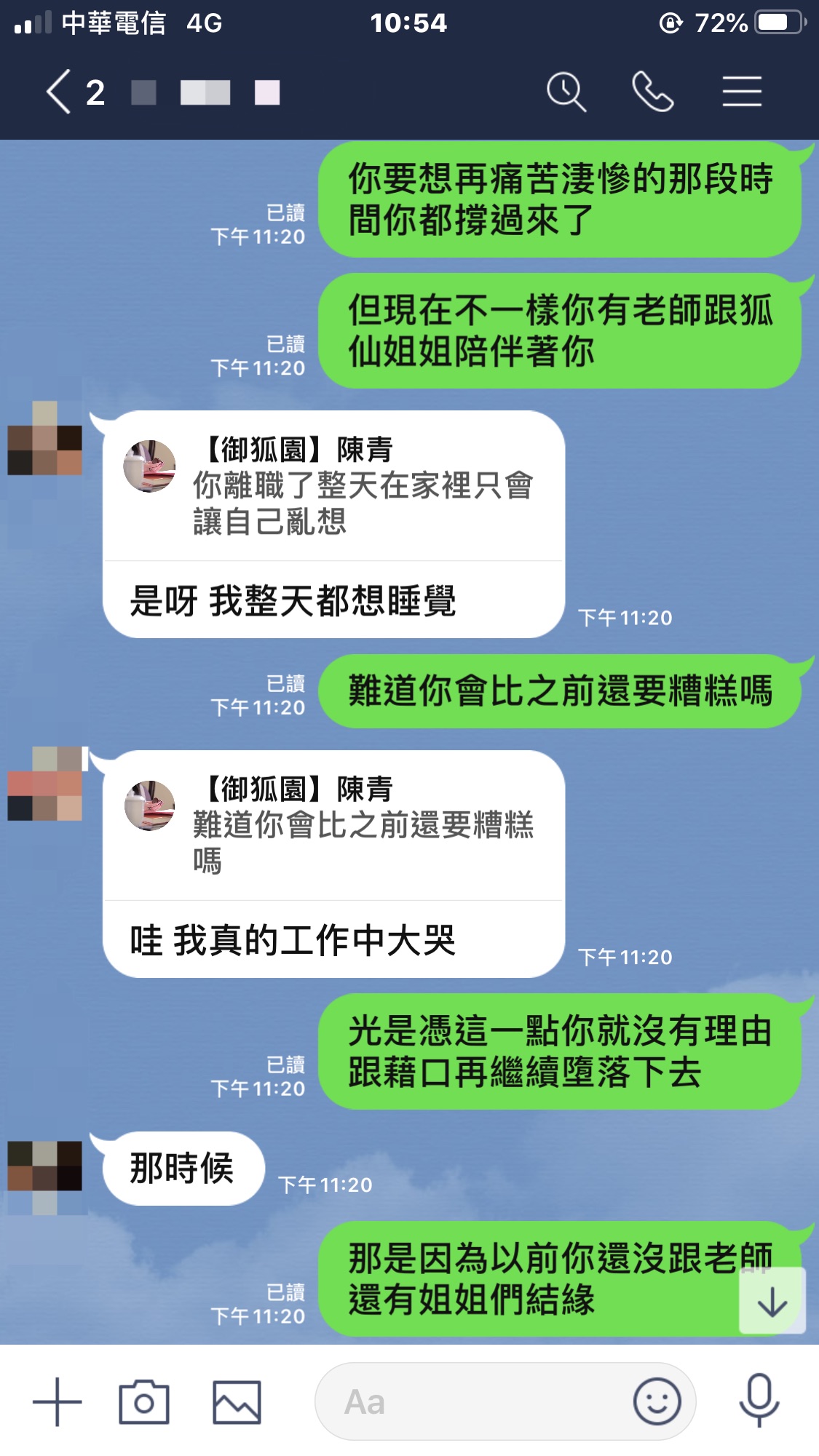Jump to latest message with down arrow
This screenshot has height=1456, width=819.
coord(772,1302)
